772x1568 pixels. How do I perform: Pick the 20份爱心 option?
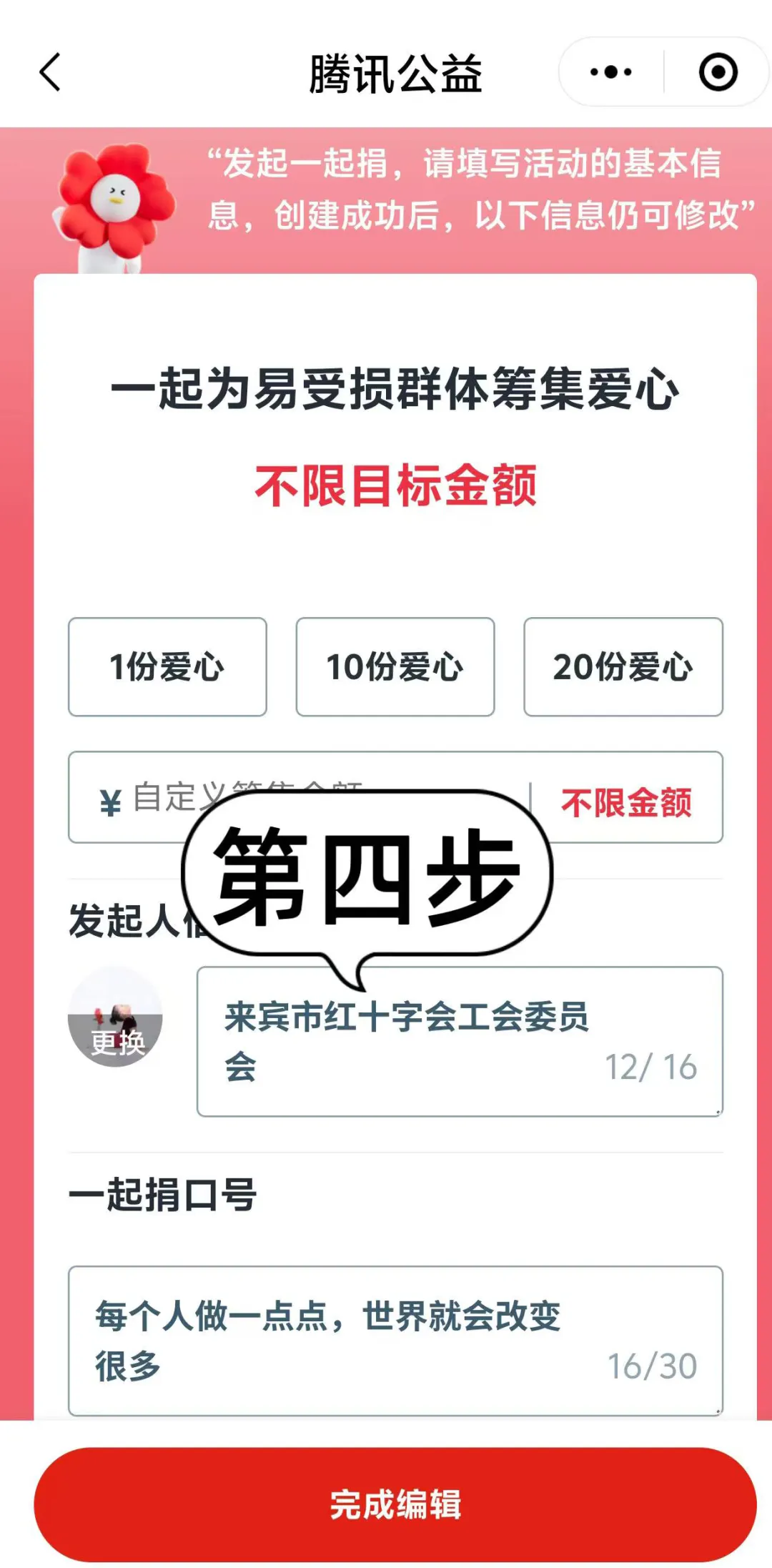[623, 666]
